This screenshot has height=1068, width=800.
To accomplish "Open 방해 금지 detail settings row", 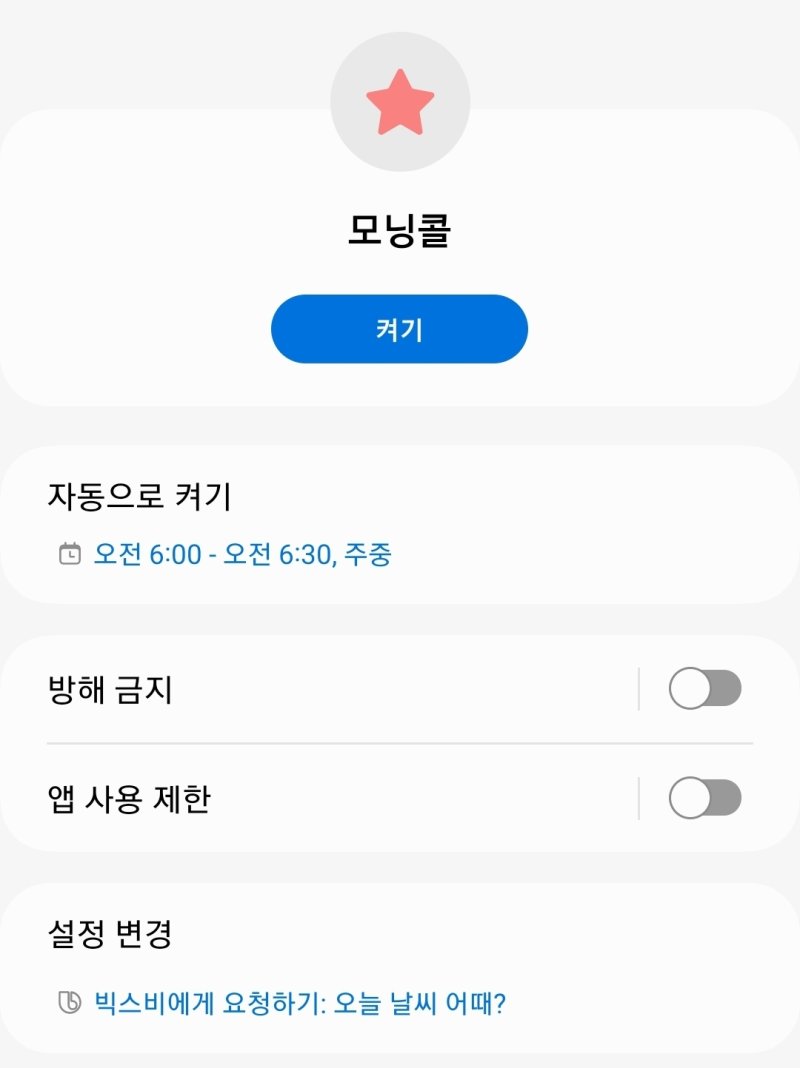I will click(x=300, y=686).
